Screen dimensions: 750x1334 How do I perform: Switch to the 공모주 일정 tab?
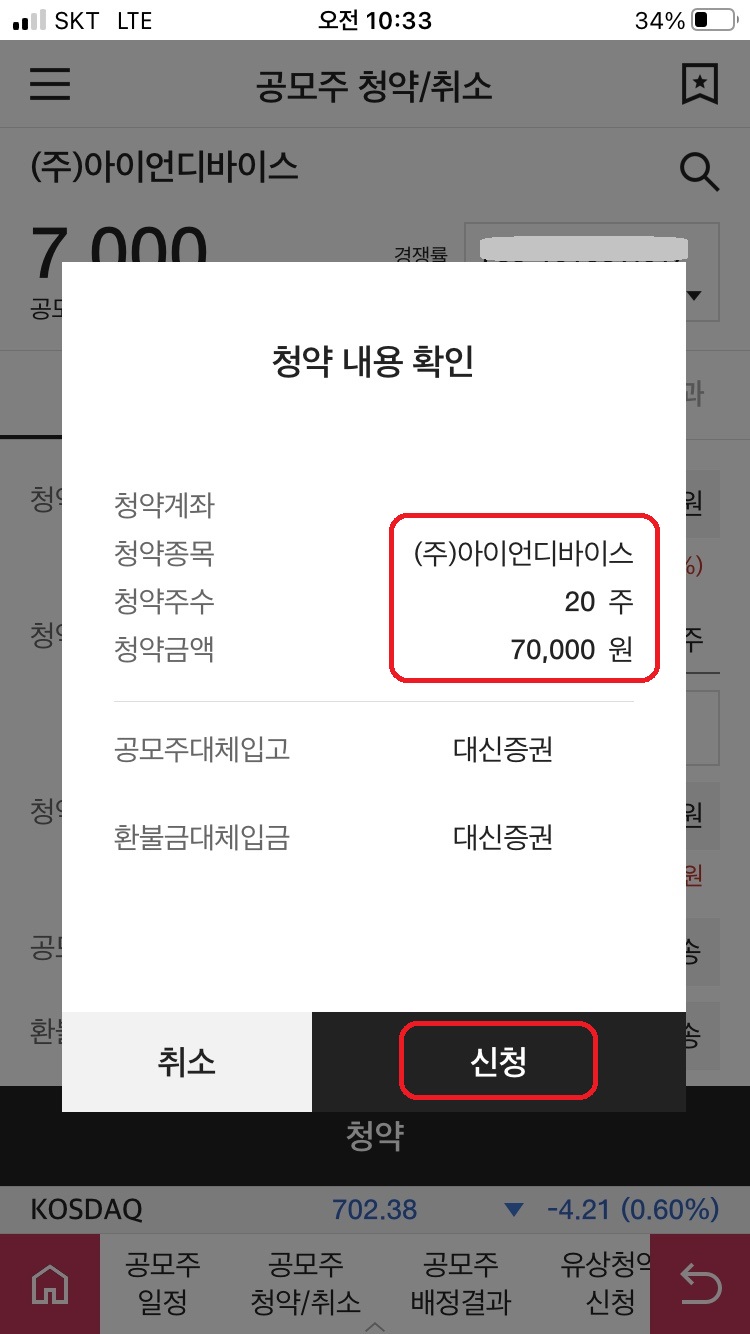pyautogui.click(x=163, y=1283)
